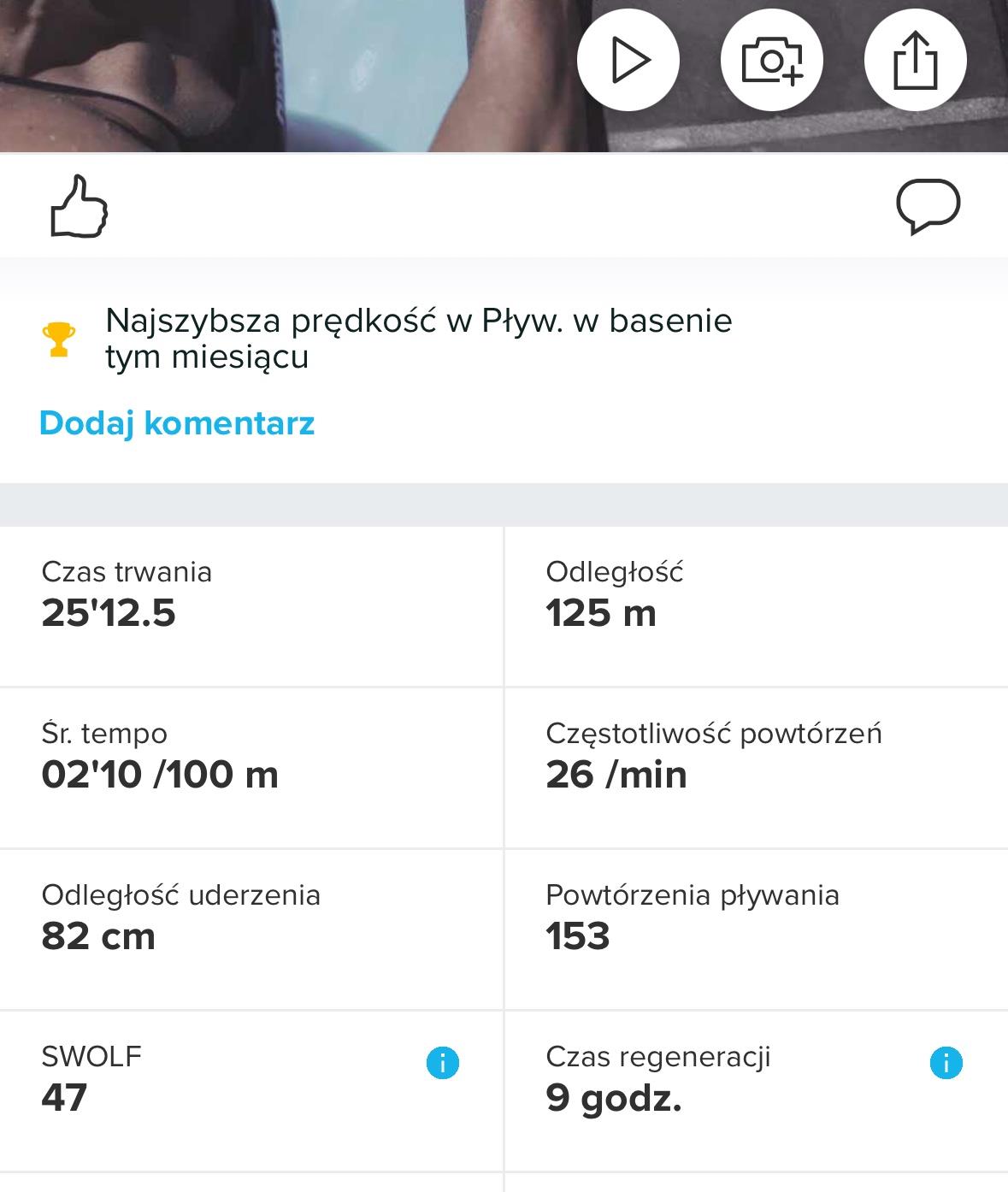The image size is (1008, 1192).
Task: Open the comments speech bubble
Action: click(928, 206)
